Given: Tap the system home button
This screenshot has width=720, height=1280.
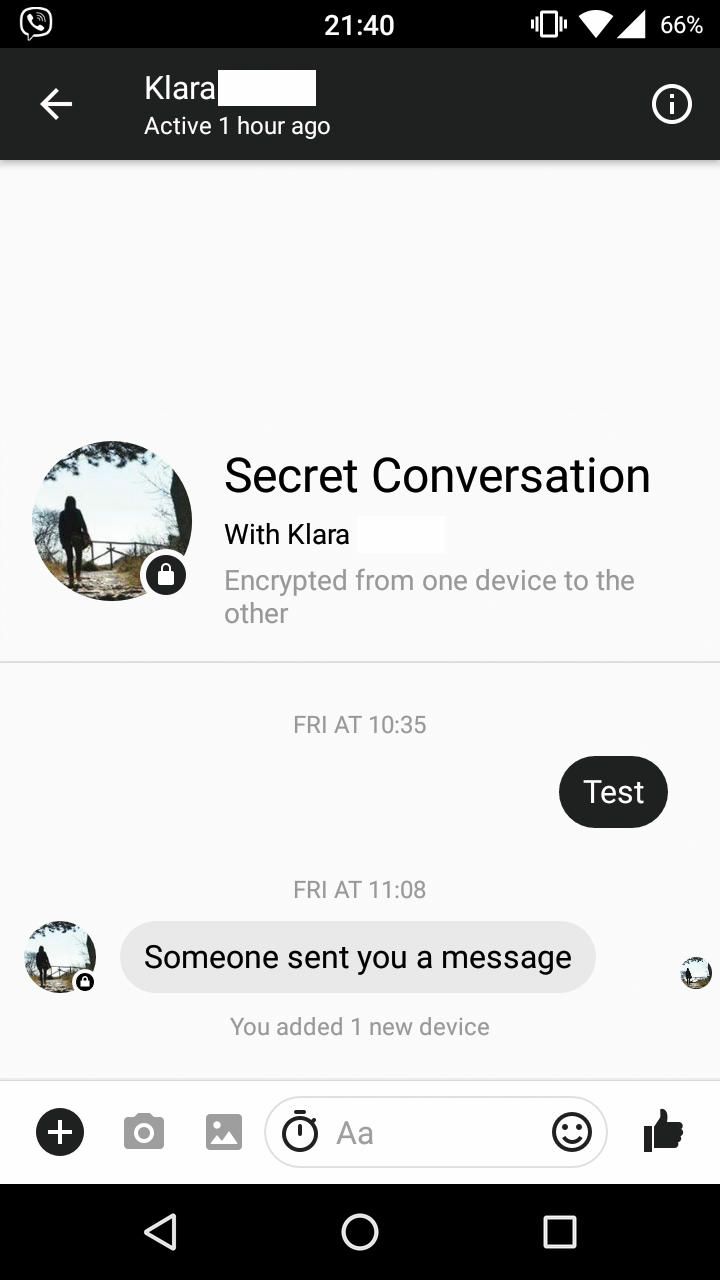Looking at the screenshot, I should click(360, 1232).
